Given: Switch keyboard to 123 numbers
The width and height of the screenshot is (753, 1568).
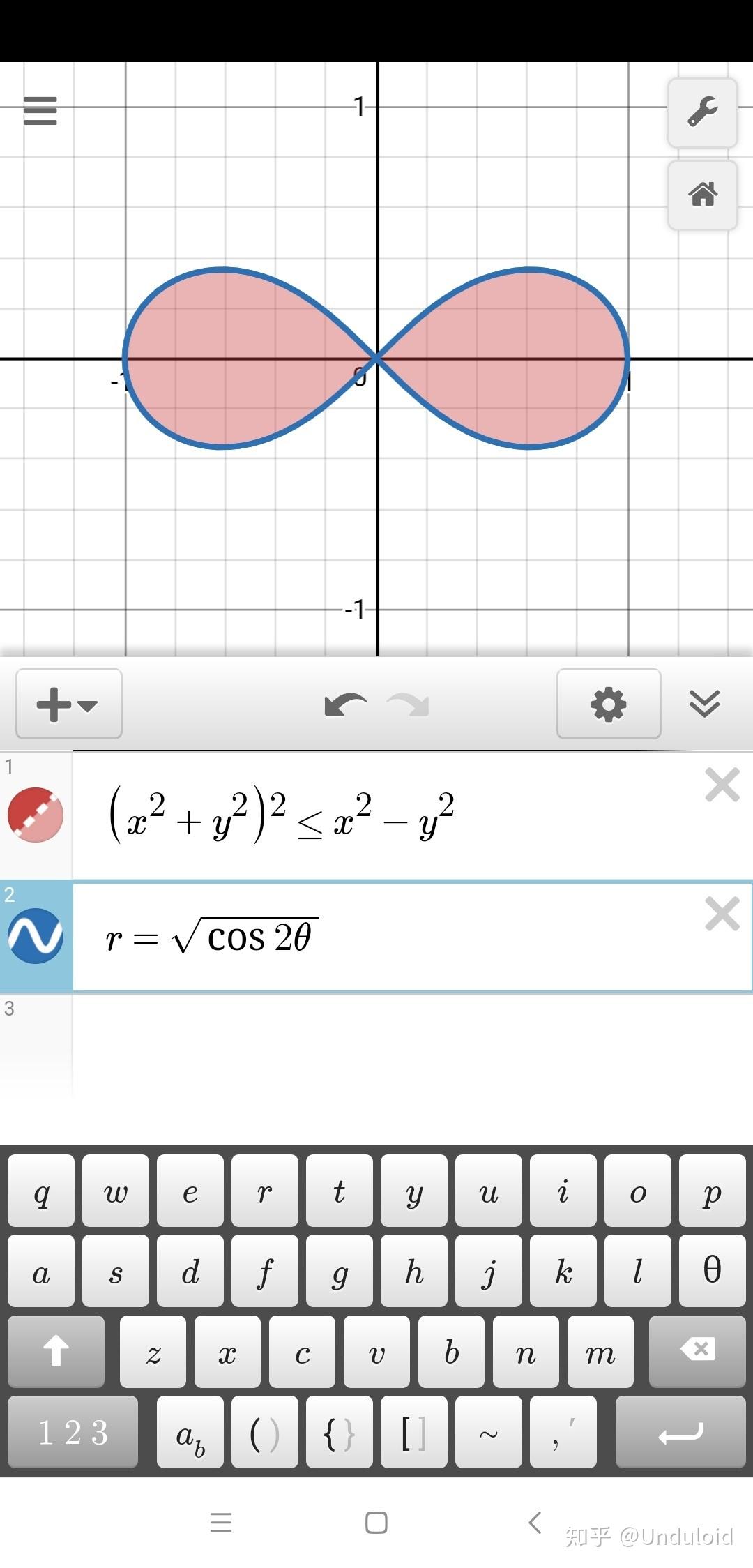Looking at the screenshot, I should (73, 1432).
